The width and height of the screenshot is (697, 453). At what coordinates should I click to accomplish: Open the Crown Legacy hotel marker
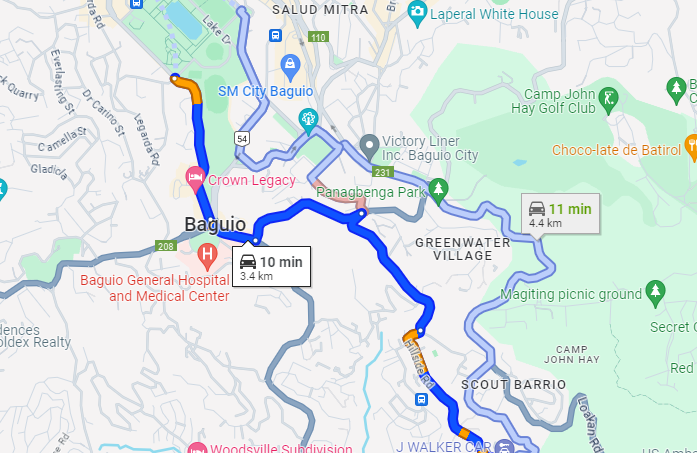pos(195,180)
